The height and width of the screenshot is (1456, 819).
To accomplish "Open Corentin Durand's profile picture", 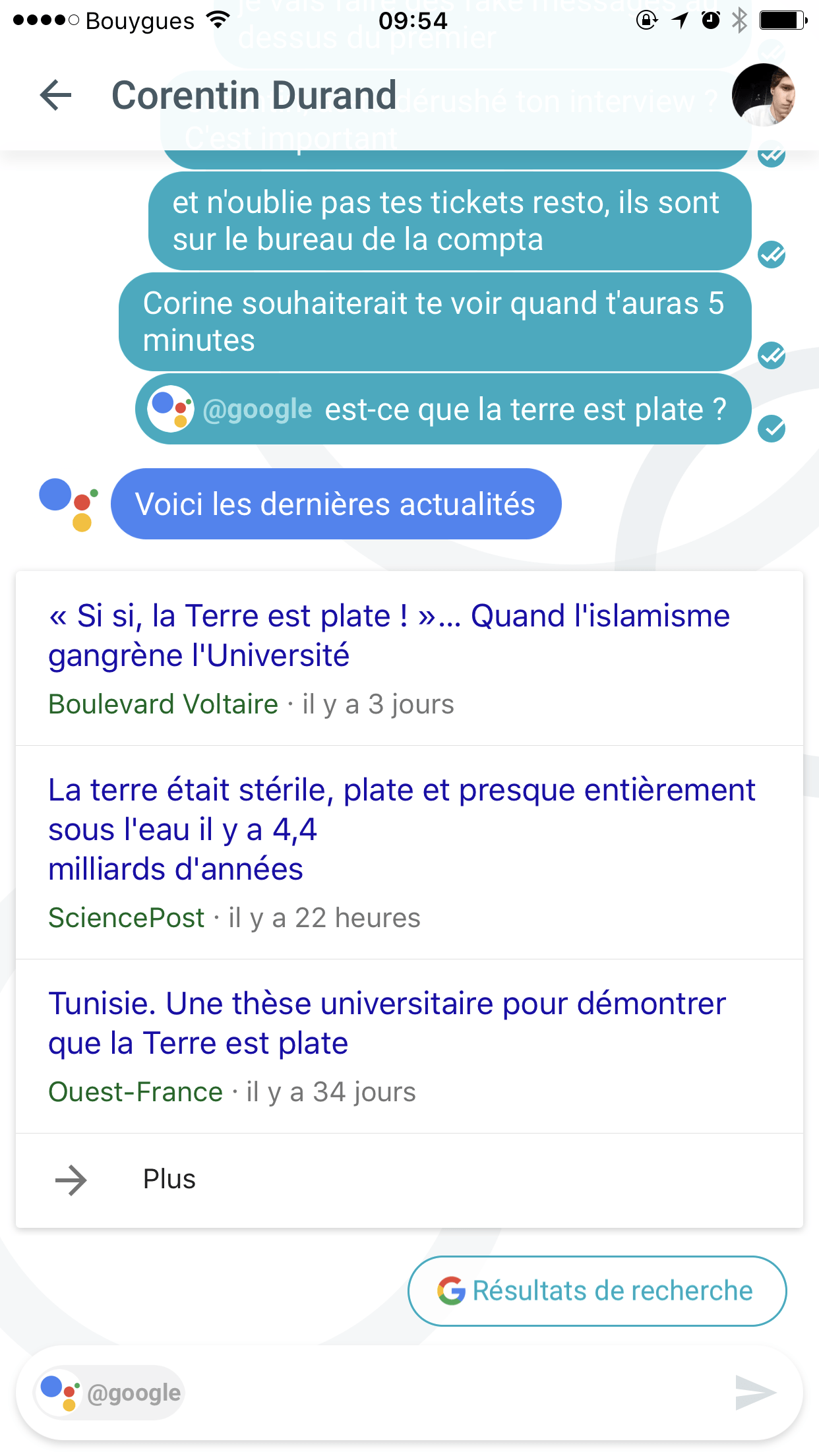I will 763,95.
